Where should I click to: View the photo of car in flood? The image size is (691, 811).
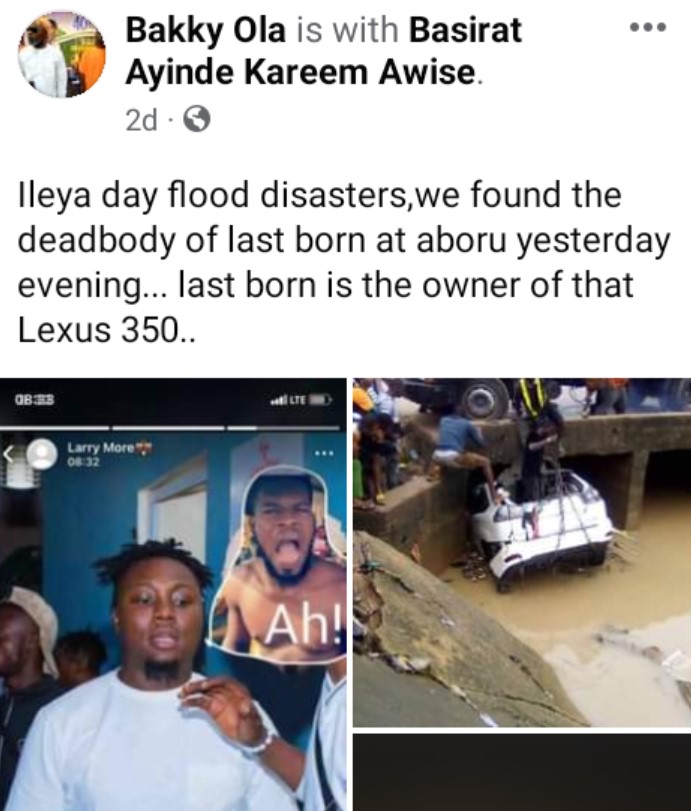(521, 552)
